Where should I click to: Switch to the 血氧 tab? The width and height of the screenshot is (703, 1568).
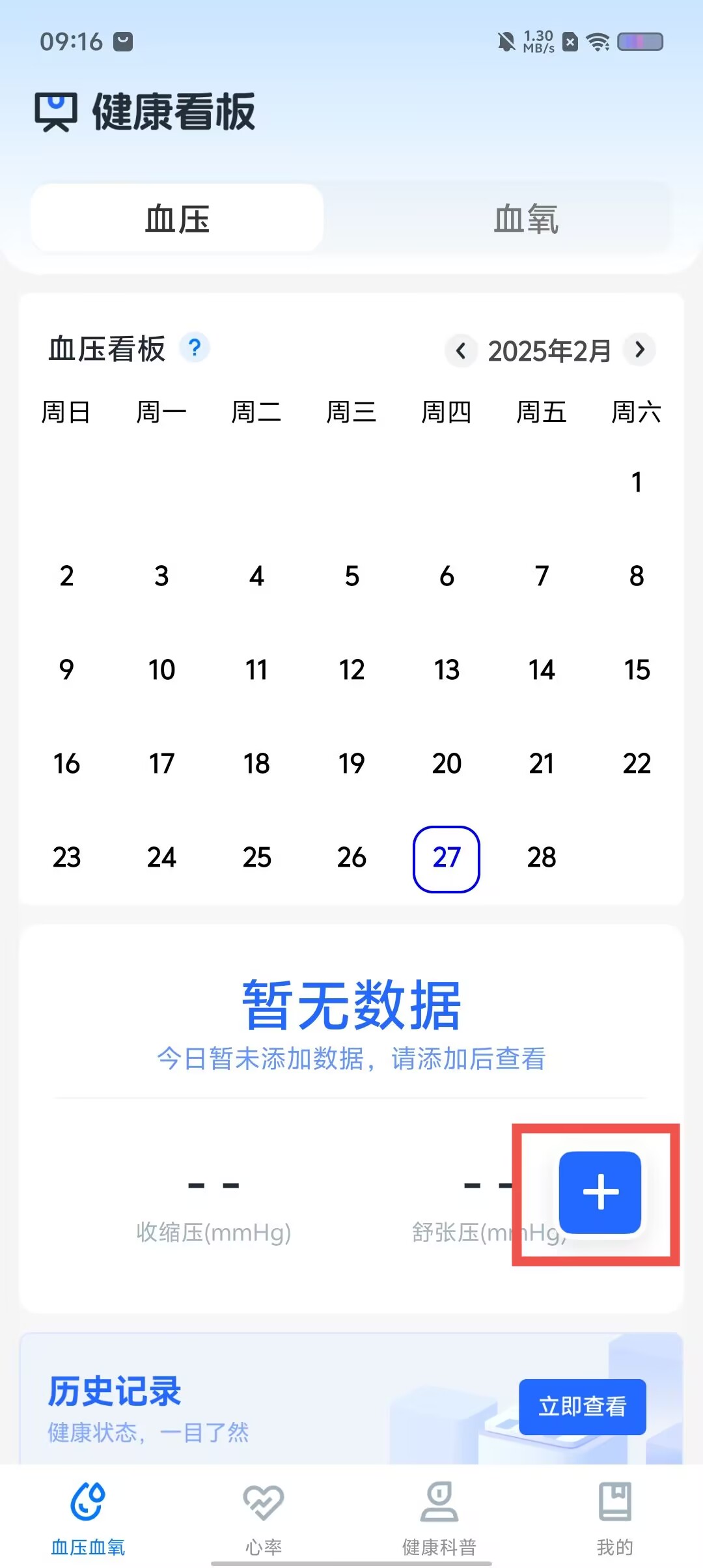[x=526, y=218]
